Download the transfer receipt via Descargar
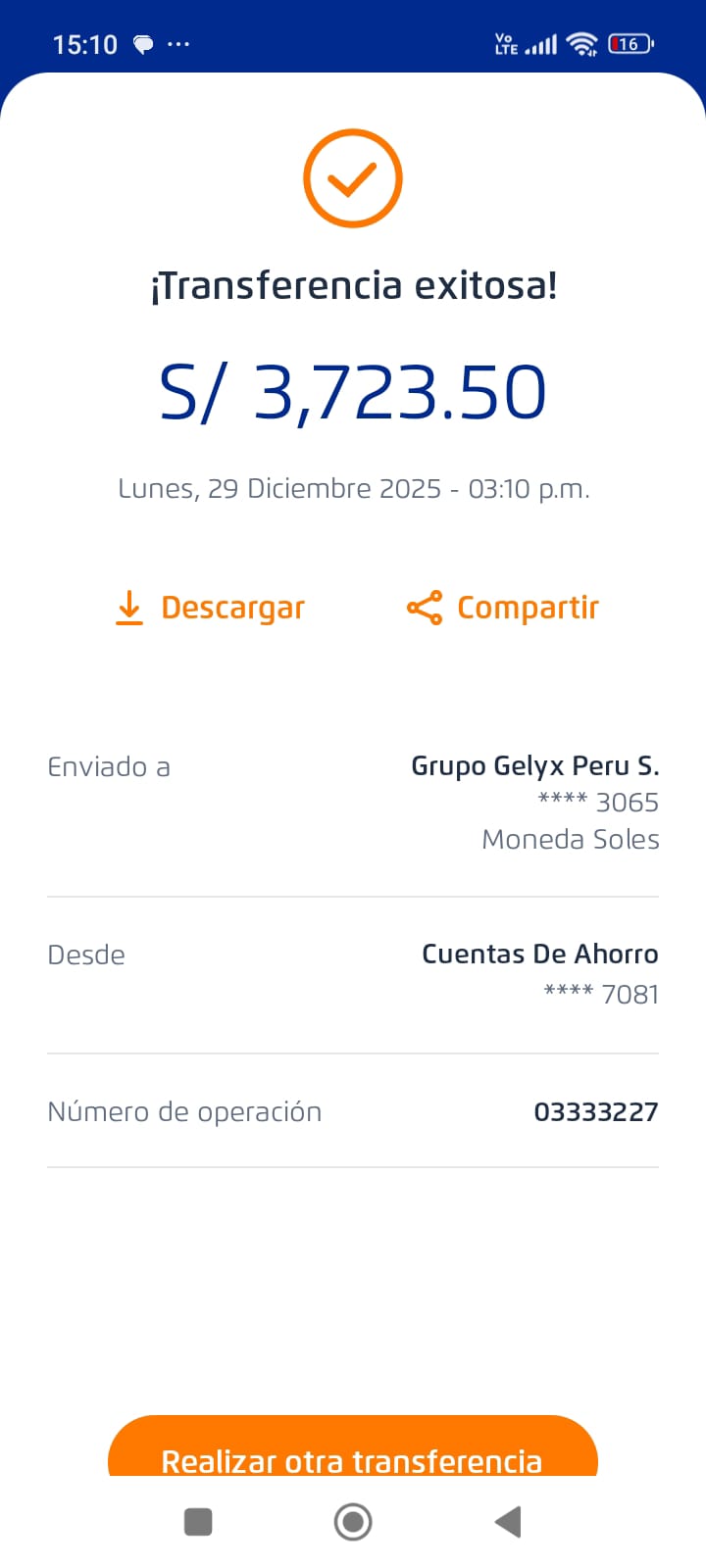The height and width of the screenshot is (1568, 706). click(210, 608)
